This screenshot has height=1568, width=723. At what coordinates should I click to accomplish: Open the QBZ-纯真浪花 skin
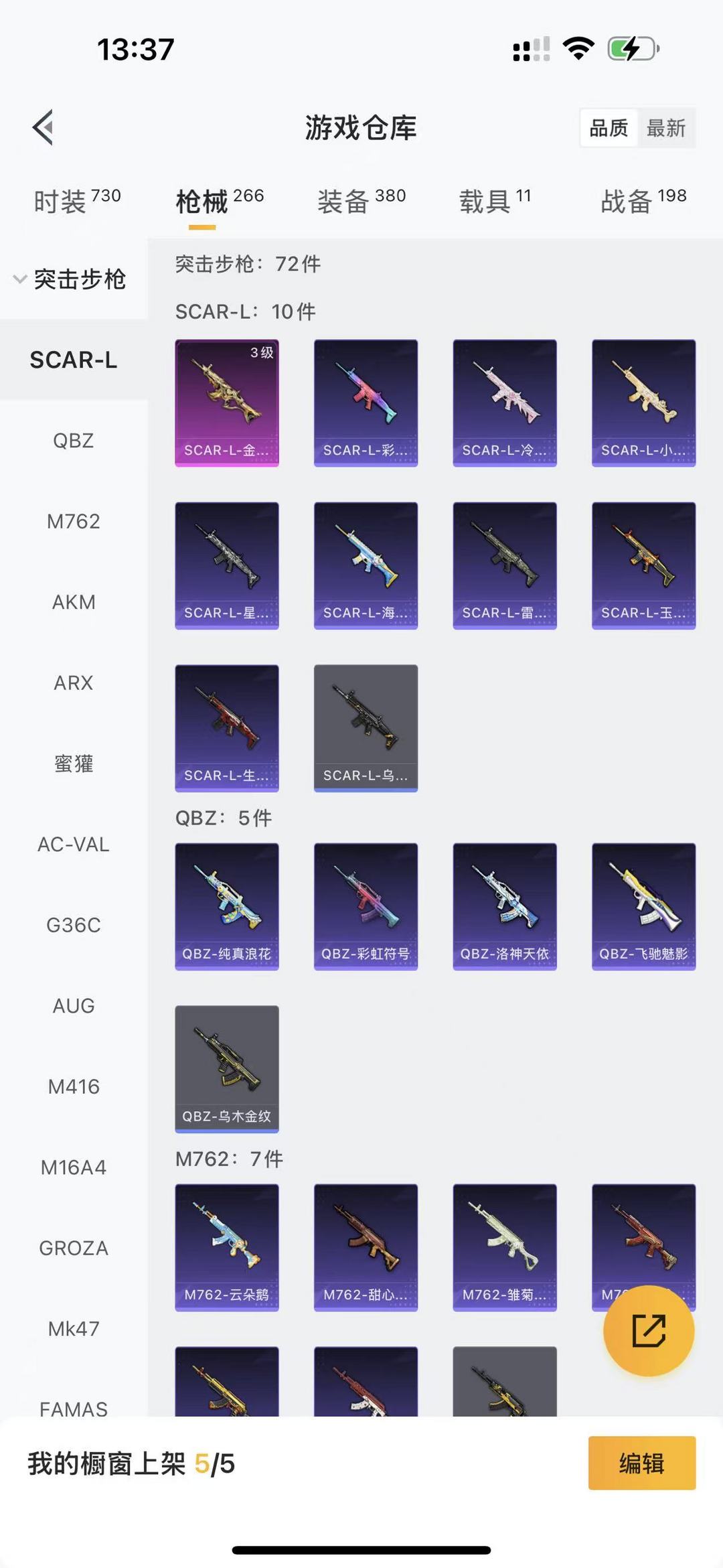click(227, 906)
